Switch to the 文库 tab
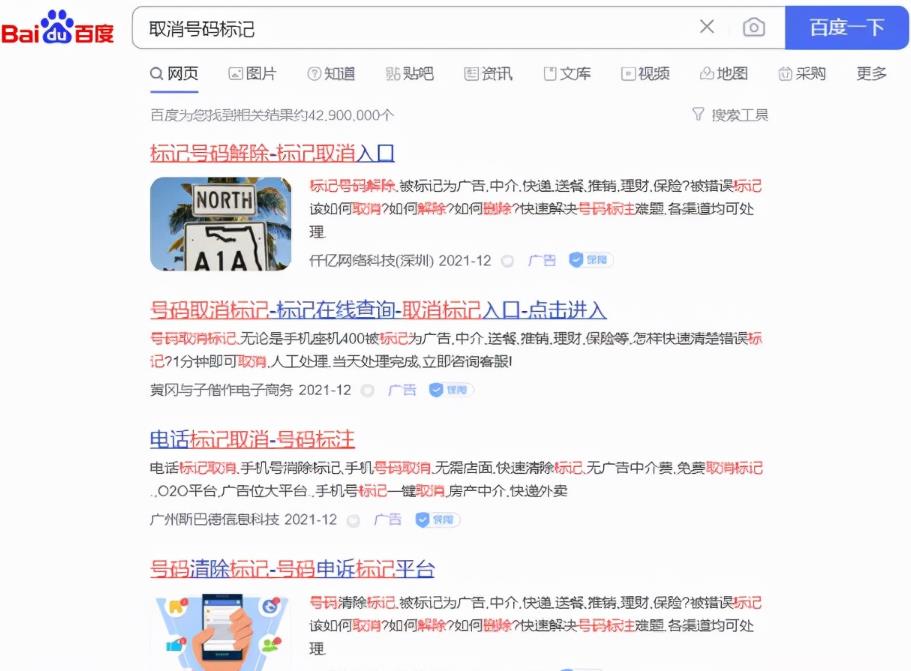The width and height of the screenshot is (911, 671). click(567, 74)
